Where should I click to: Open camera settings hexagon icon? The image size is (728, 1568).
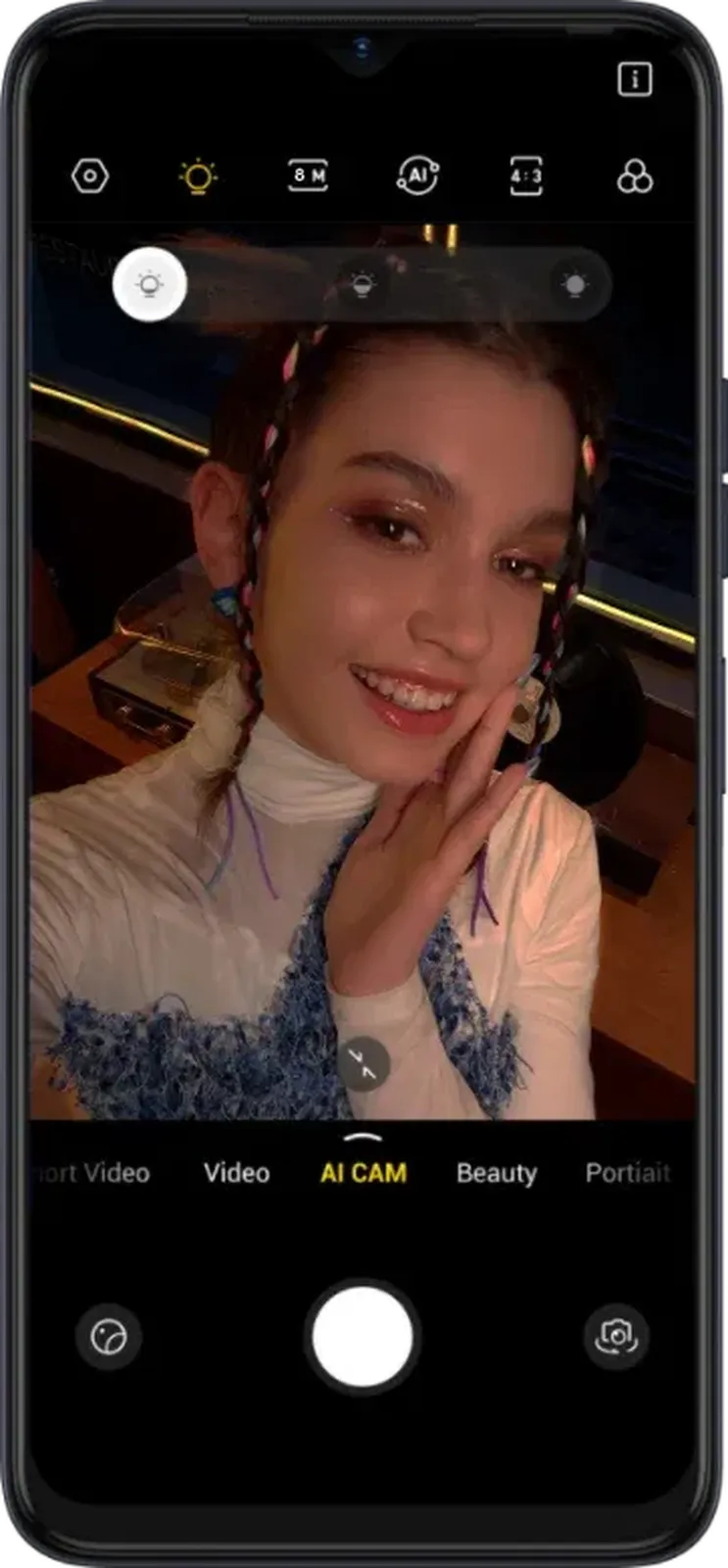[90, 176]
